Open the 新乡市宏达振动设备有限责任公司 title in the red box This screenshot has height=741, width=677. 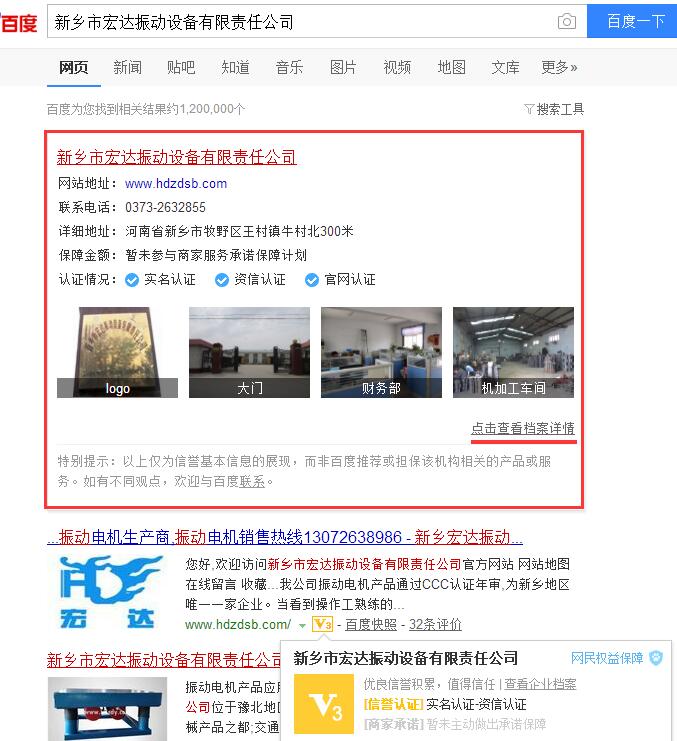[x=176, y=157]
